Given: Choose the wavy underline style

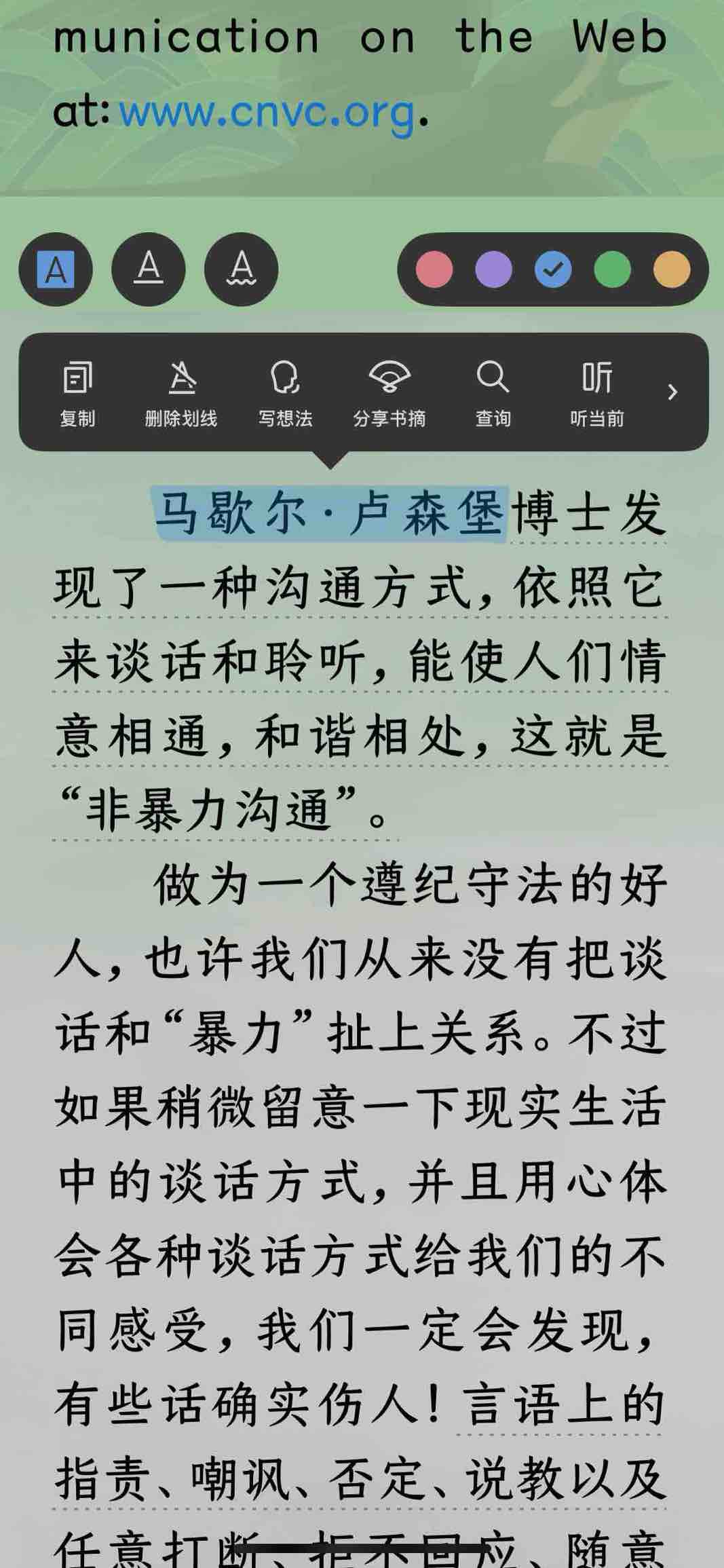Looking at the screenshot, I should click(241, 269).
